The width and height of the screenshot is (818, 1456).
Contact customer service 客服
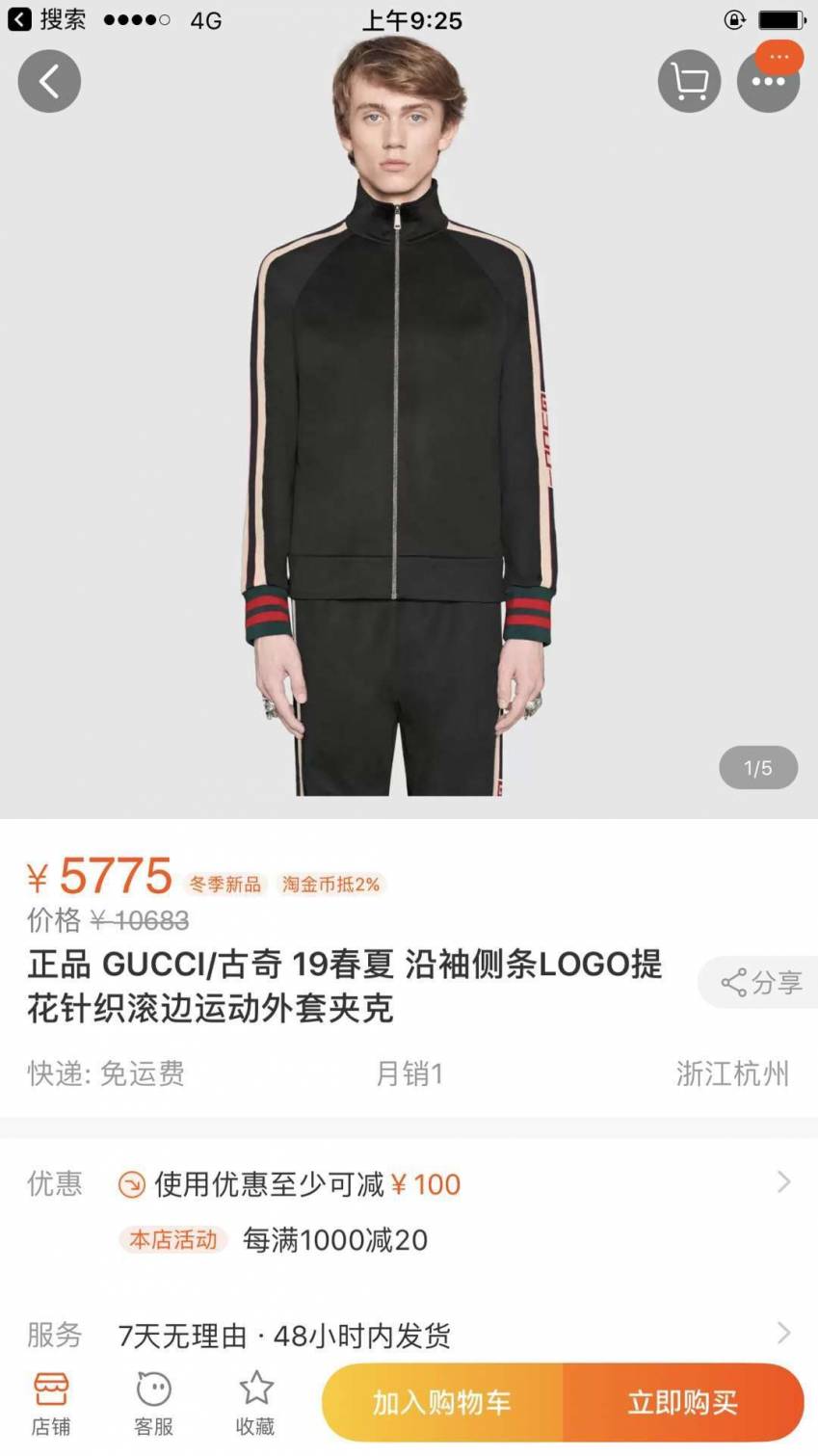point(153,1404)
